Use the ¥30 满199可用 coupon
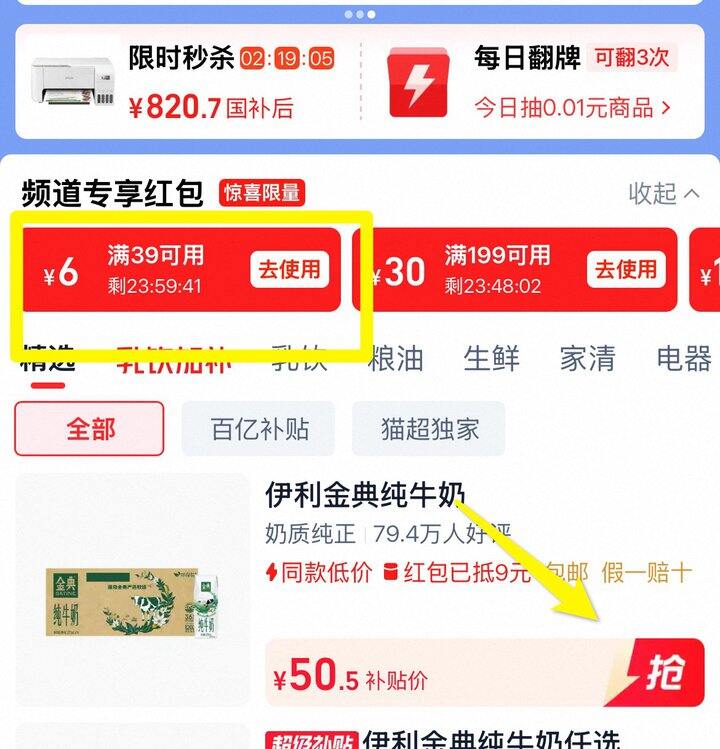Image resolution: width=720 pixels, height=749 pixels. pyautogui.click(x=626, y=269)
